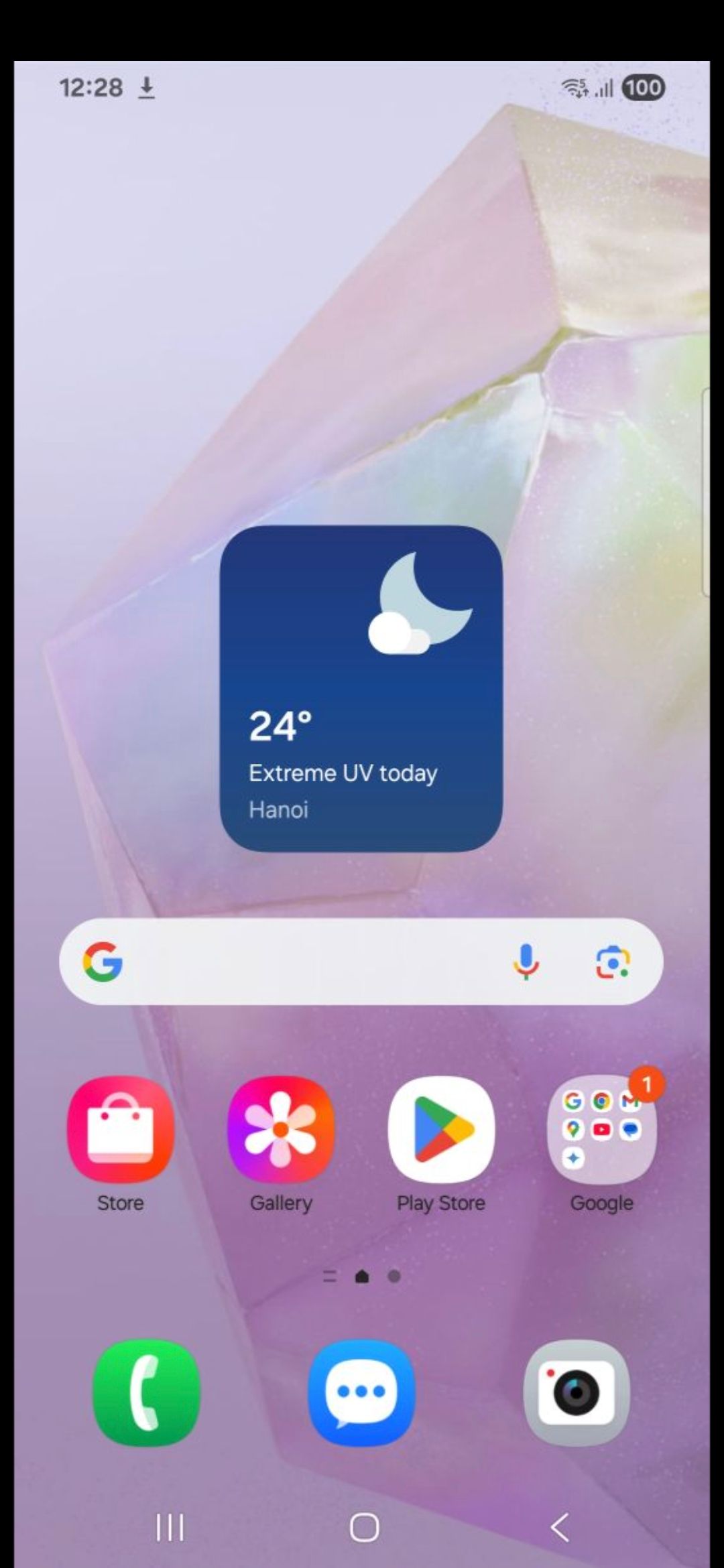Tap the Back navigation arrow

558,1528
